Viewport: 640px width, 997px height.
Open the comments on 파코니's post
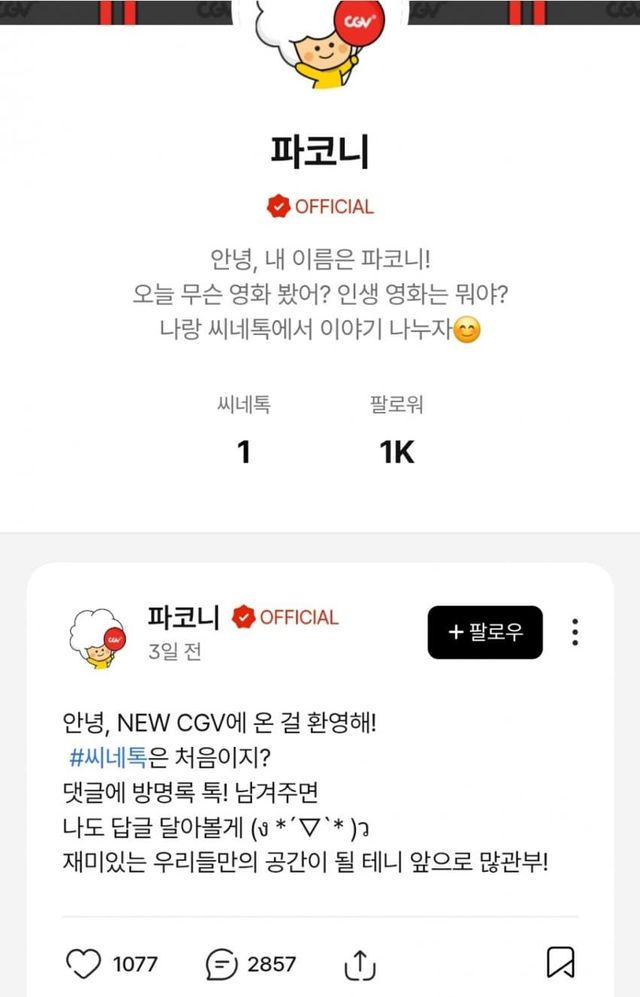pyautogui.click(x=220, y=963)
